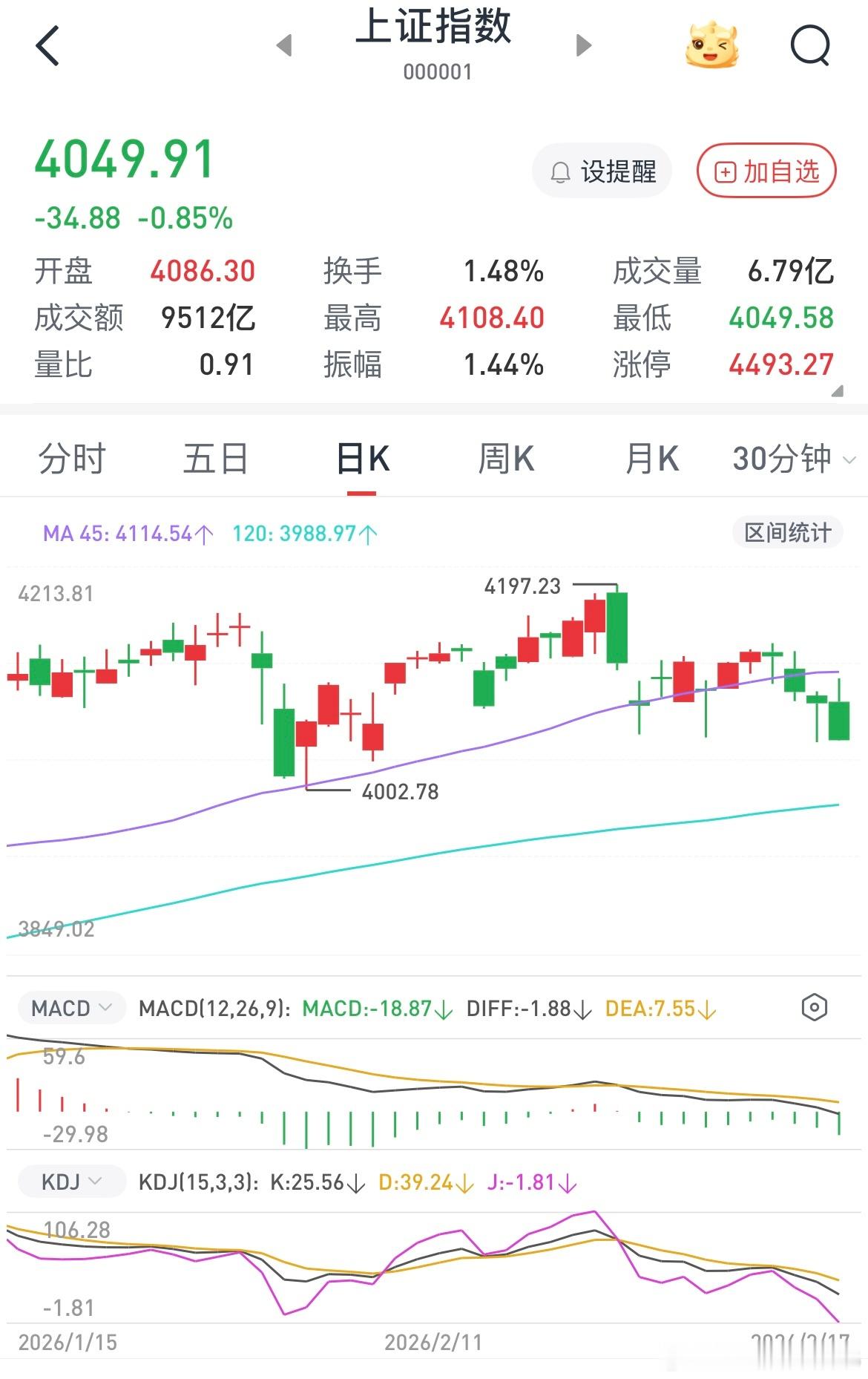868x1379 pixels.
Task: Tap the 设提醒 reminder button
Action: 602,171
